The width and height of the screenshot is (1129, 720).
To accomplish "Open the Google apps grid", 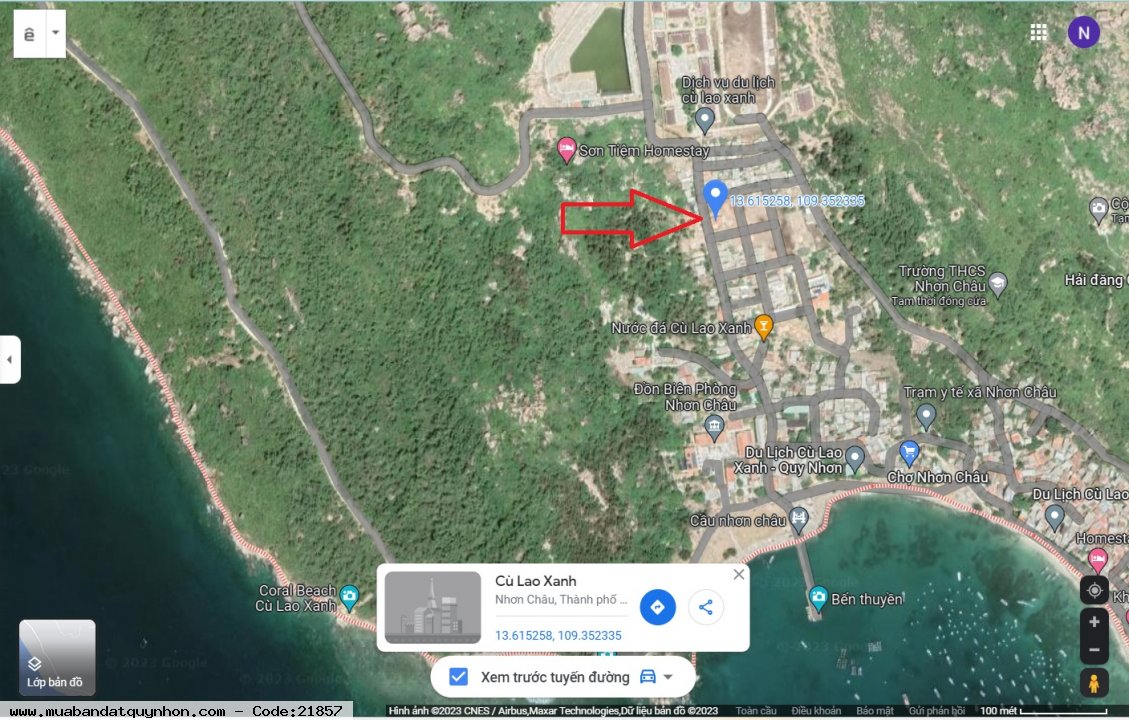I will point(1039,33).
